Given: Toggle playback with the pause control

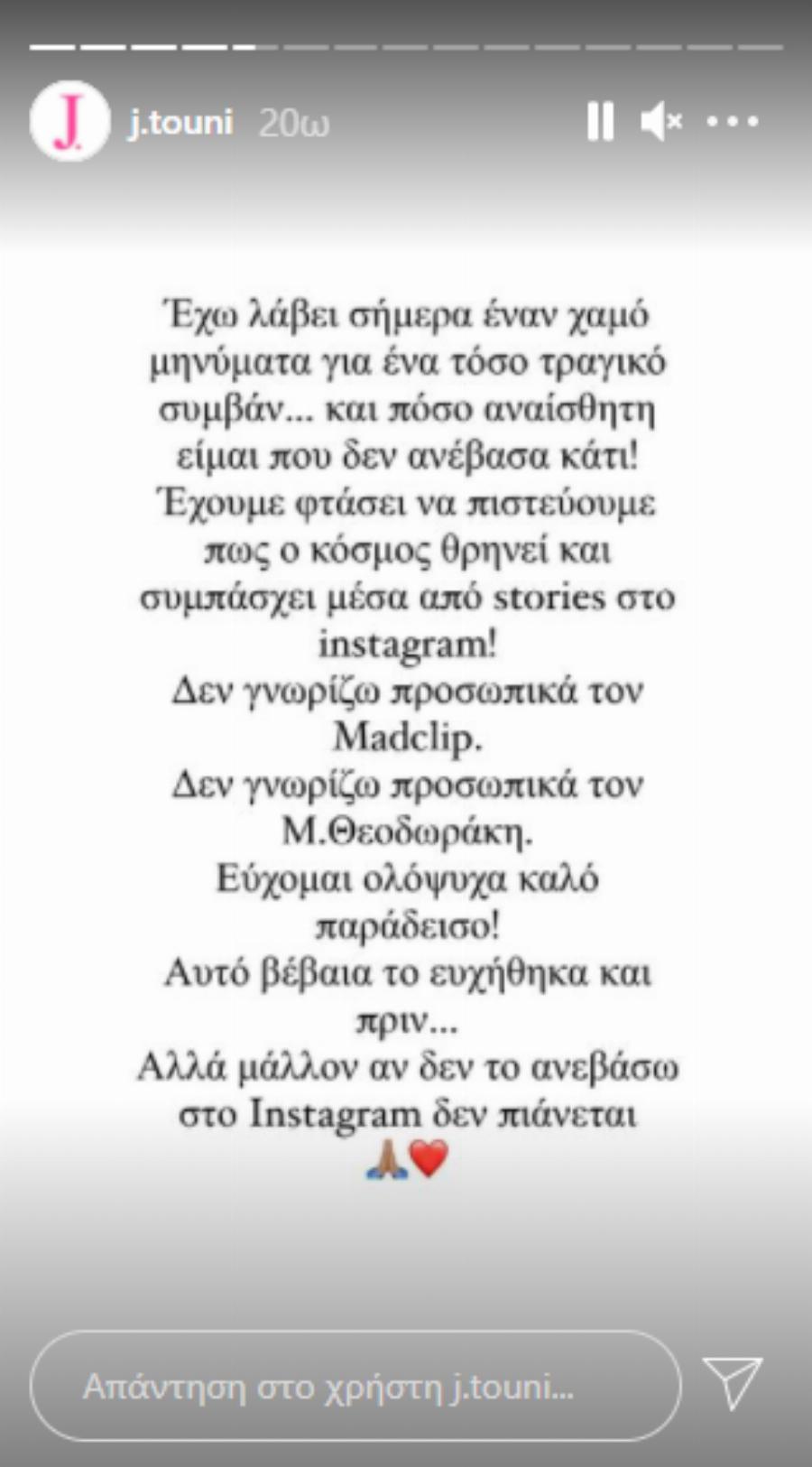Looking at the screenshot, I should (600, 121).
